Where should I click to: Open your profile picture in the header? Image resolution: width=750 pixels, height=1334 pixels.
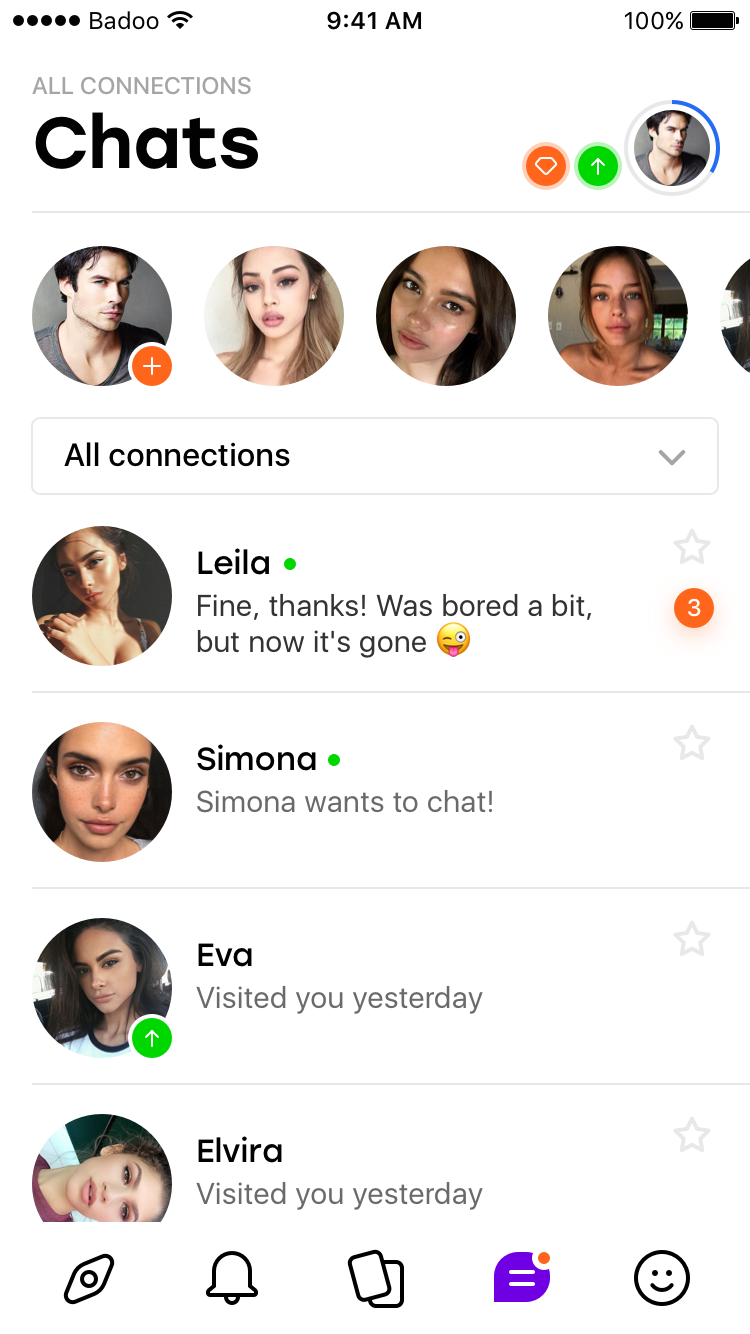(x=672, y=148)
